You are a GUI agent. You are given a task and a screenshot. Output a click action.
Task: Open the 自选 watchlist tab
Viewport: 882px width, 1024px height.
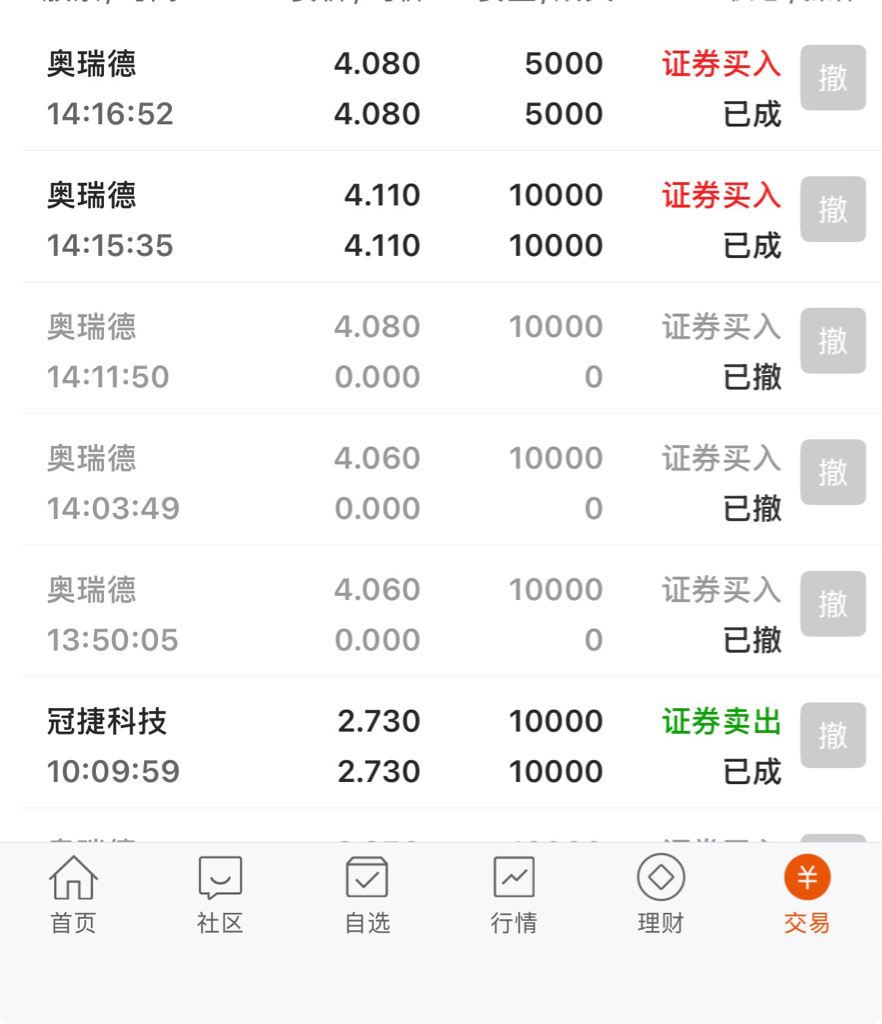(367, 895)
